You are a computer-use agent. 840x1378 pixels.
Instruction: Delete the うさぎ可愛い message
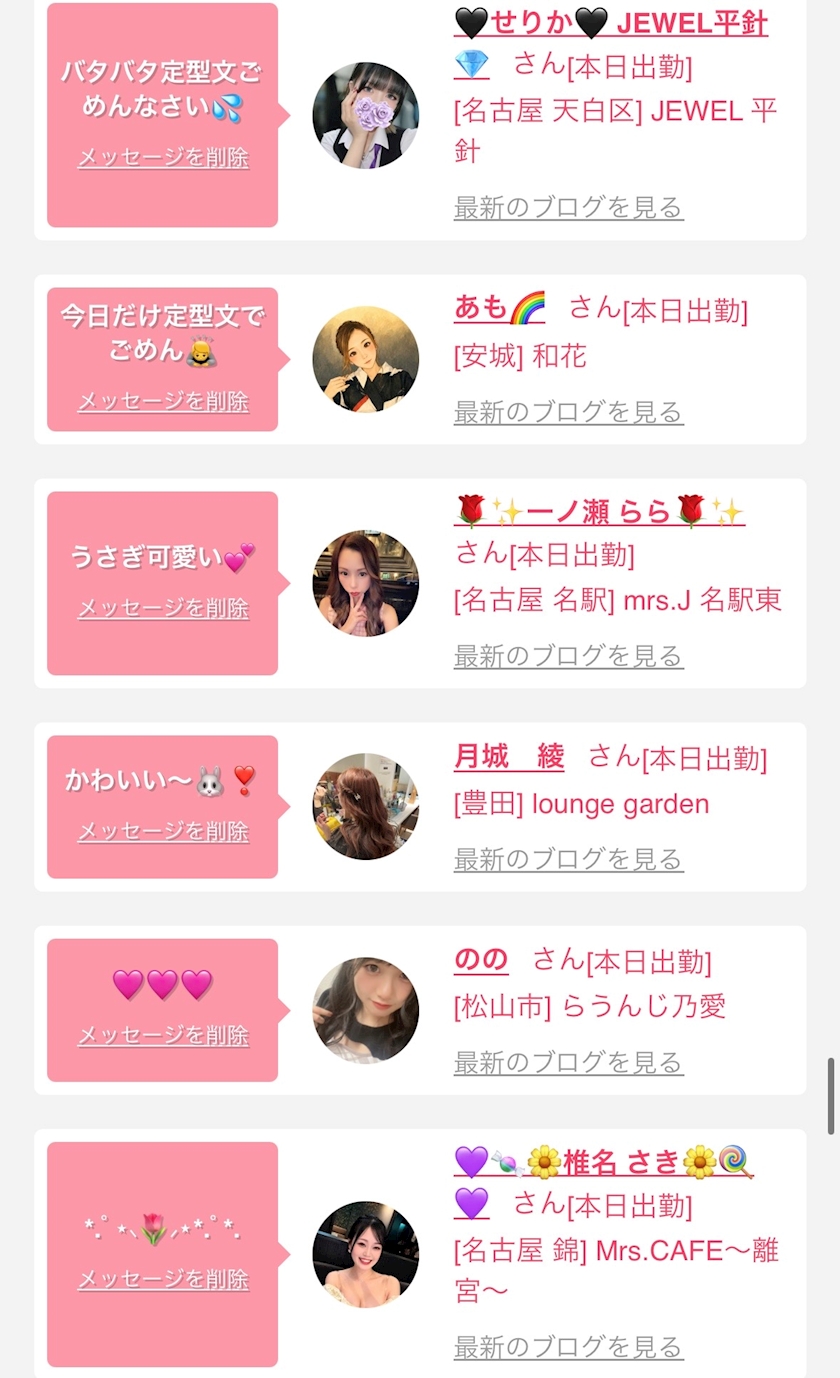(x=163, y=609)
